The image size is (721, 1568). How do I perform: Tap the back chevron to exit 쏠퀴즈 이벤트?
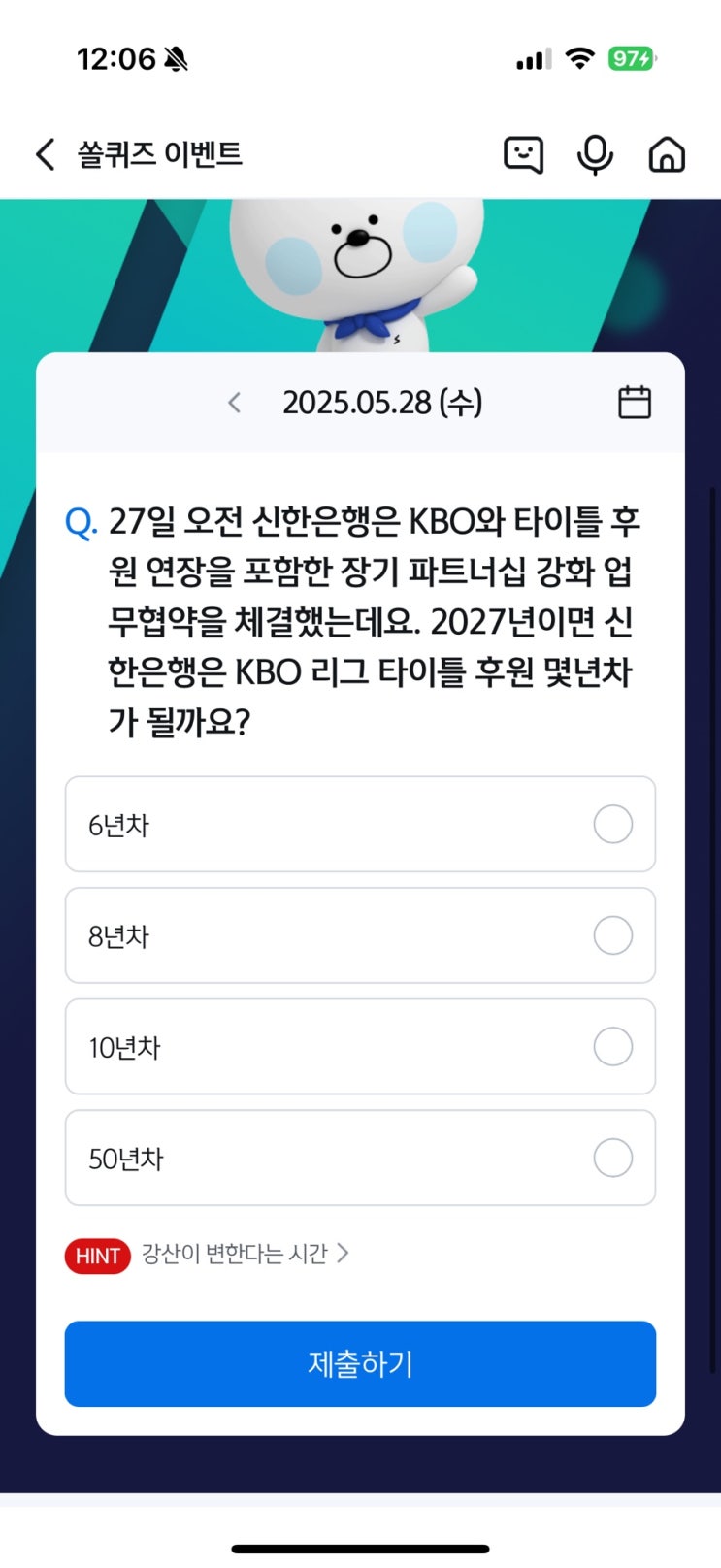click(44, 153)
